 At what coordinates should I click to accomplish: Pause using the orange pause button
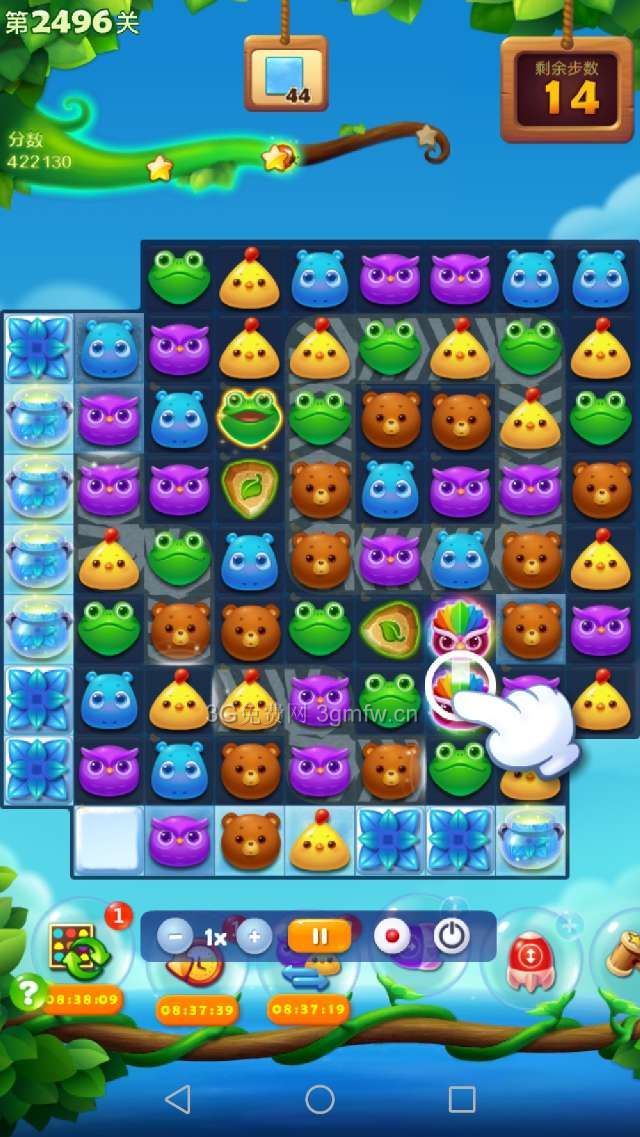(x=320, y=937)
